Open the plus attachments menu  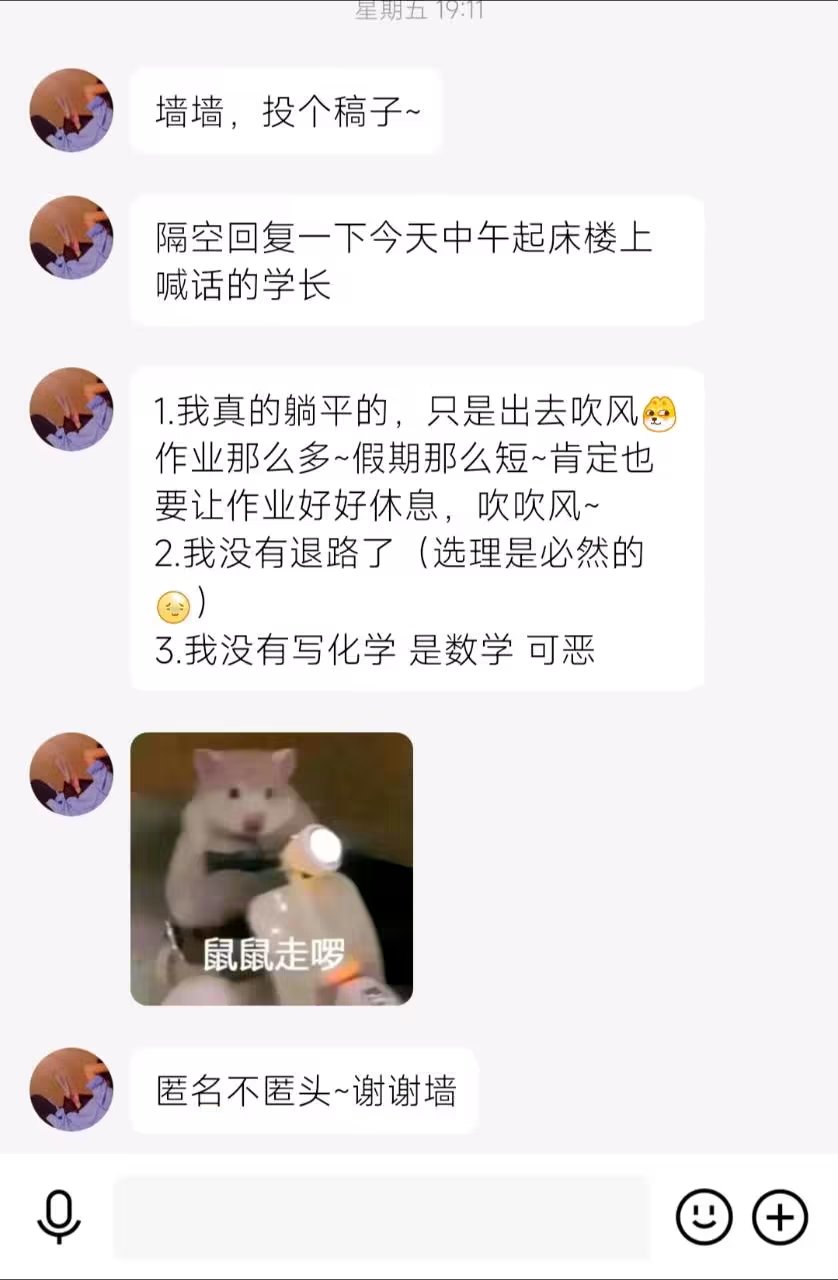[779, 1217]
